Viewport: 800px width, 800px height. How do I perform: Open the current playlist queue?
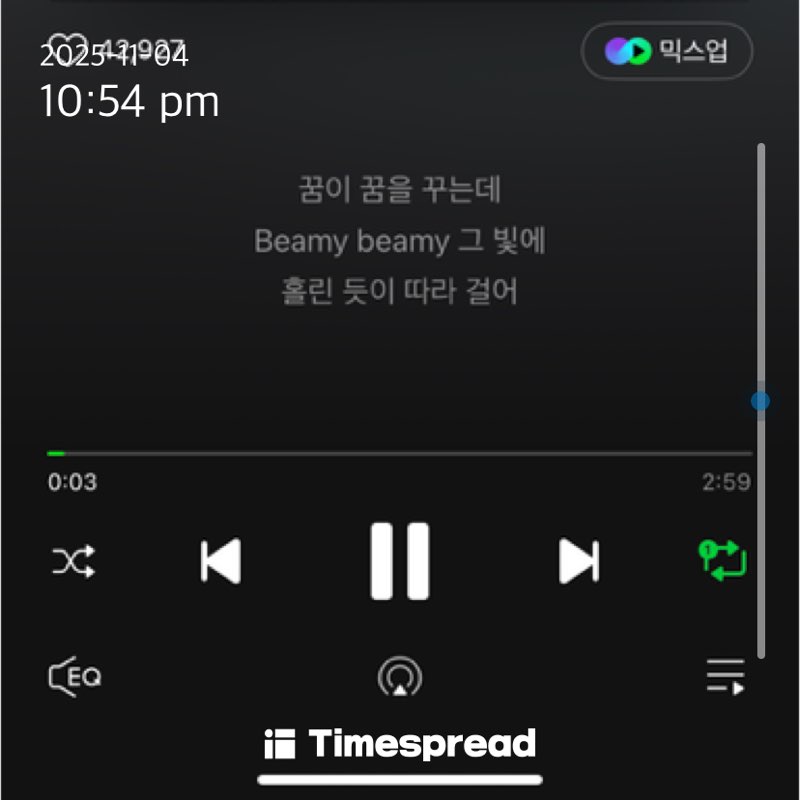tap(725, 677)
